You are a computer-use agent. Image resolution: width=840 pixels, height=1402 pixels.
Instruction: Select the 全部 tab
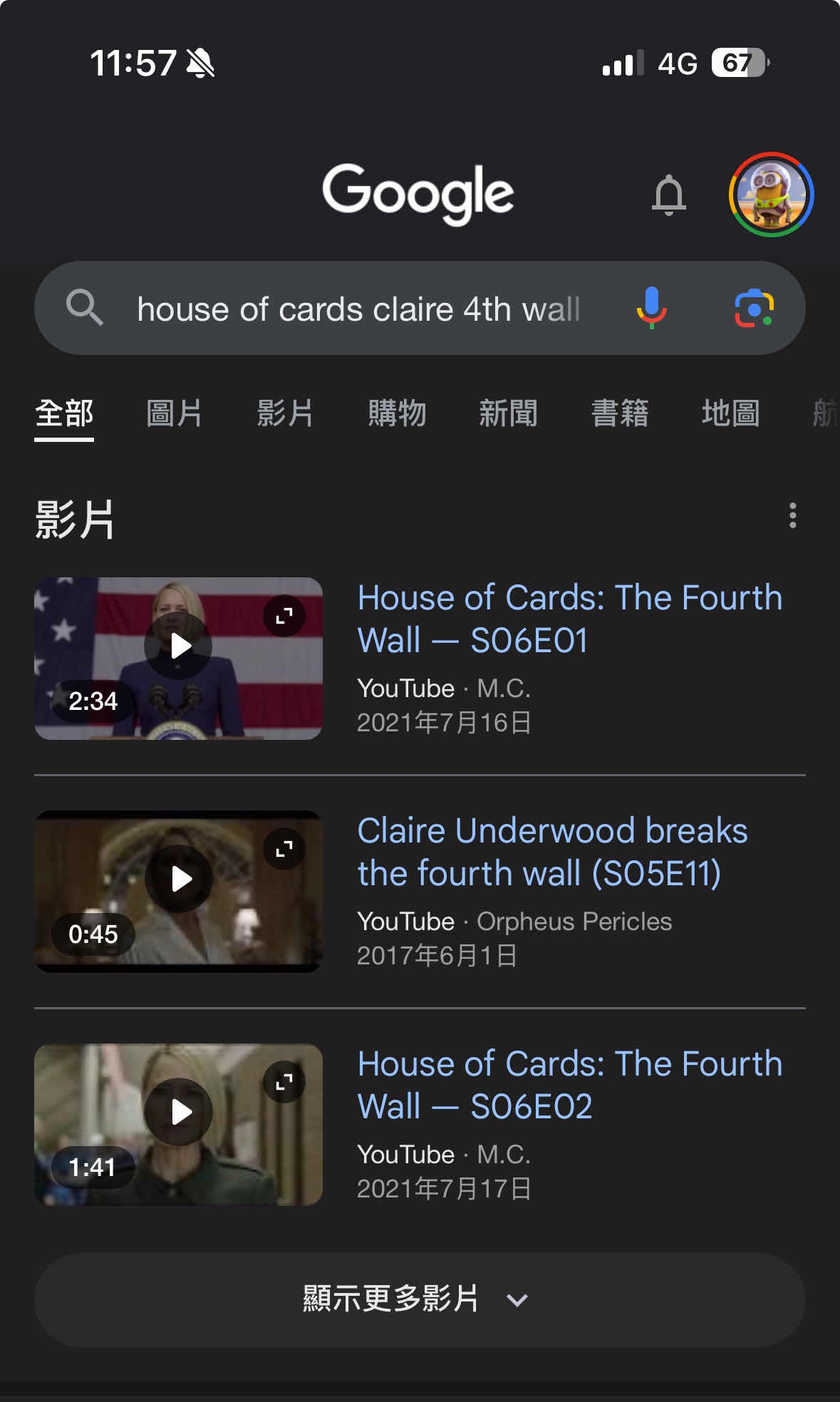coord(64,413)
